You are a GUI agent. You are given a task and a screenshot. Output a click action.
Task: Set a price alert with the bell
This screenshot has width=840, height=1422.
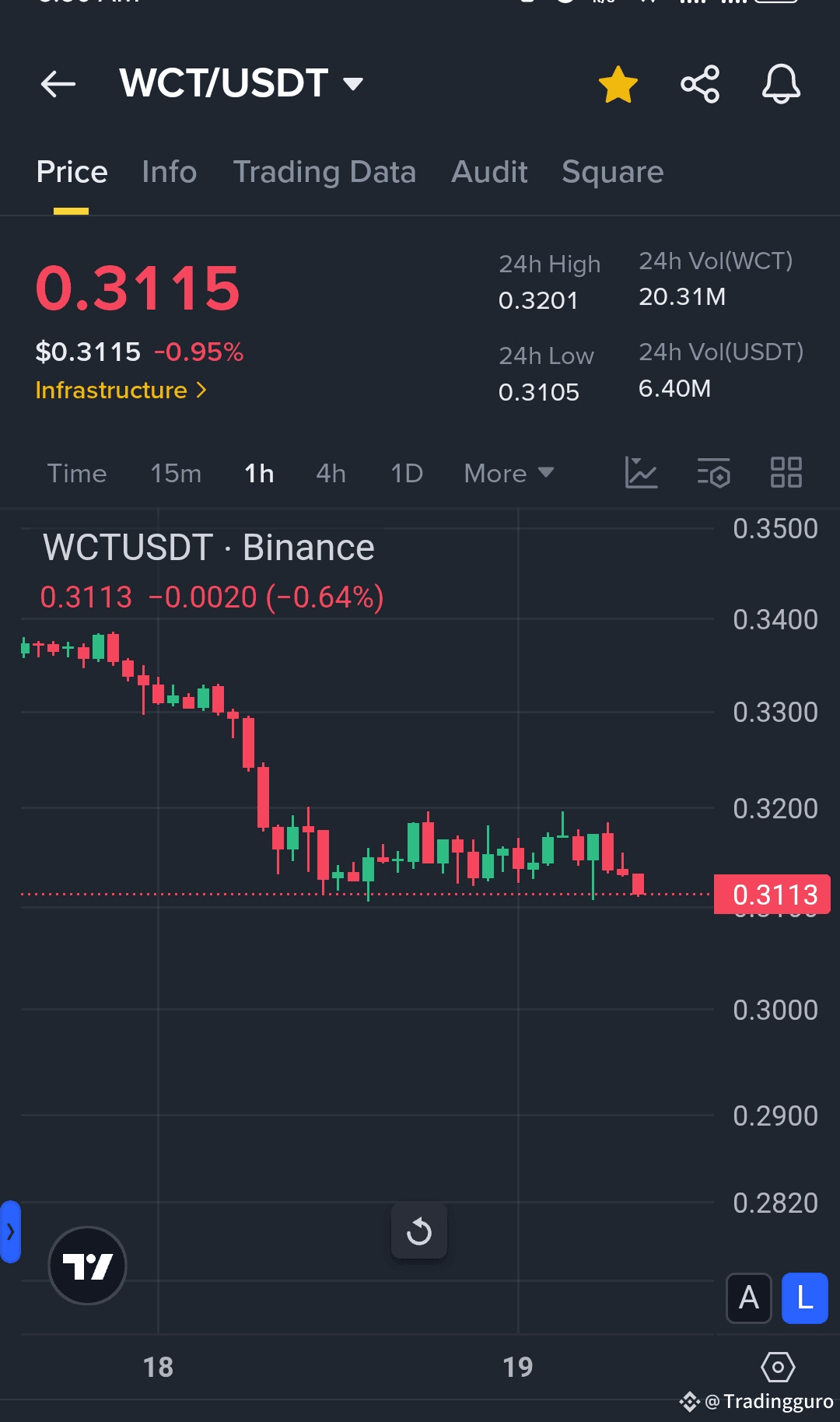coord(781,84)
